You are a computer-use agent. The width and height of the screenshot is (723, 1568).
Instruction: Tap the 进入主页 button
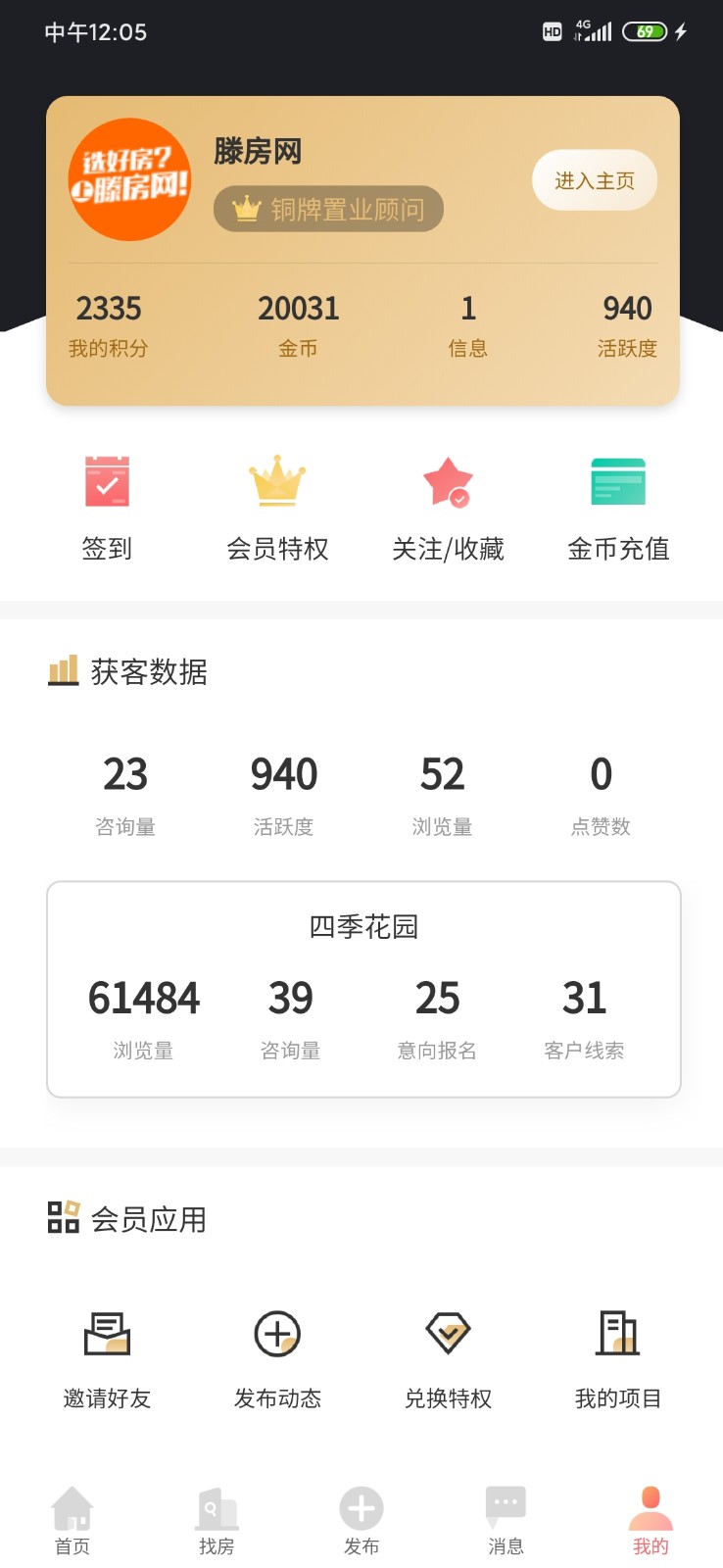pyautogui.click(x=594, y=179)
